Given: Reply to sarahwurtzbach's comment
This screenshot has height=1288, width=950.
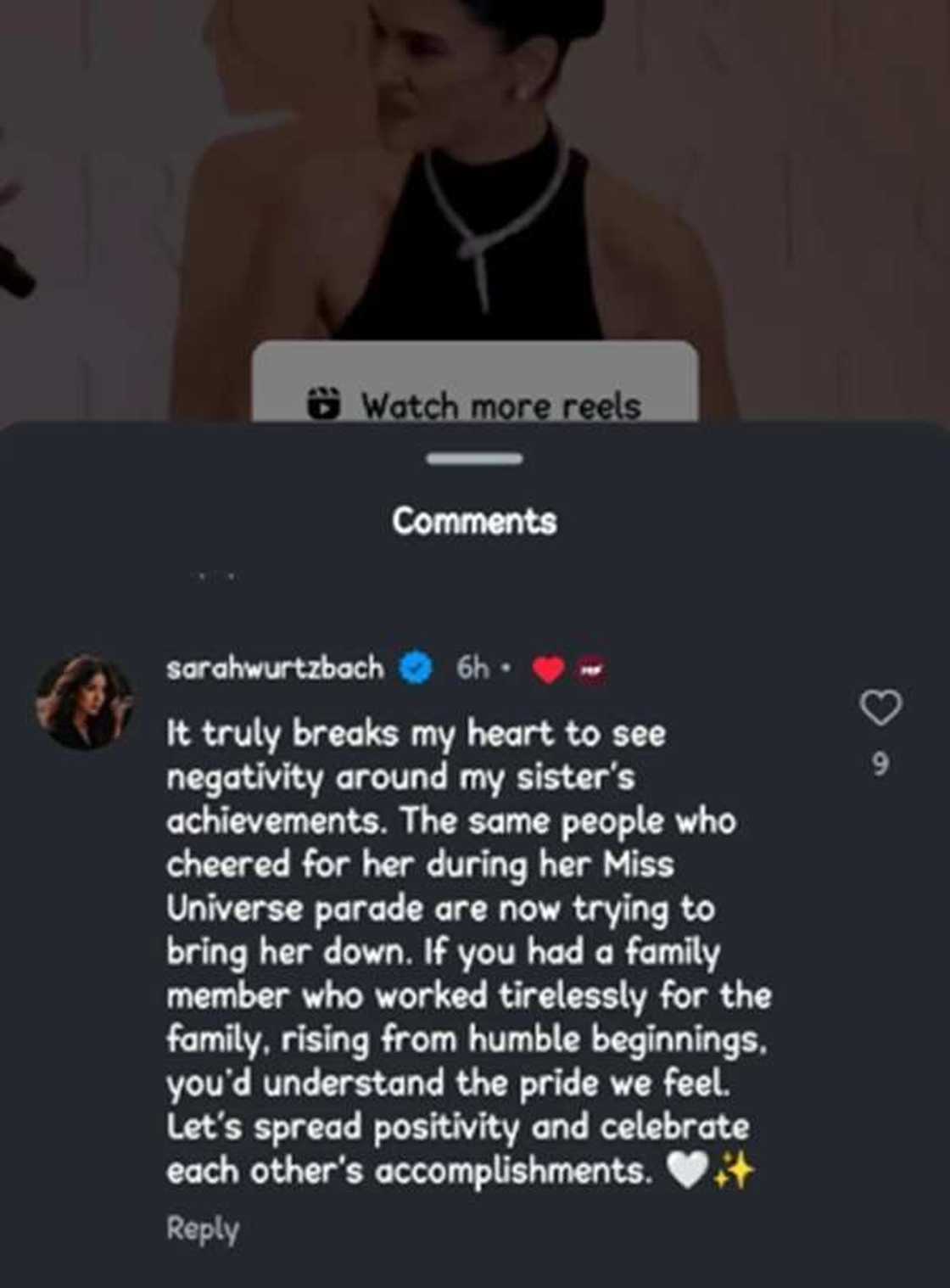Looking at the screenshot, I should click(202, 1229).
